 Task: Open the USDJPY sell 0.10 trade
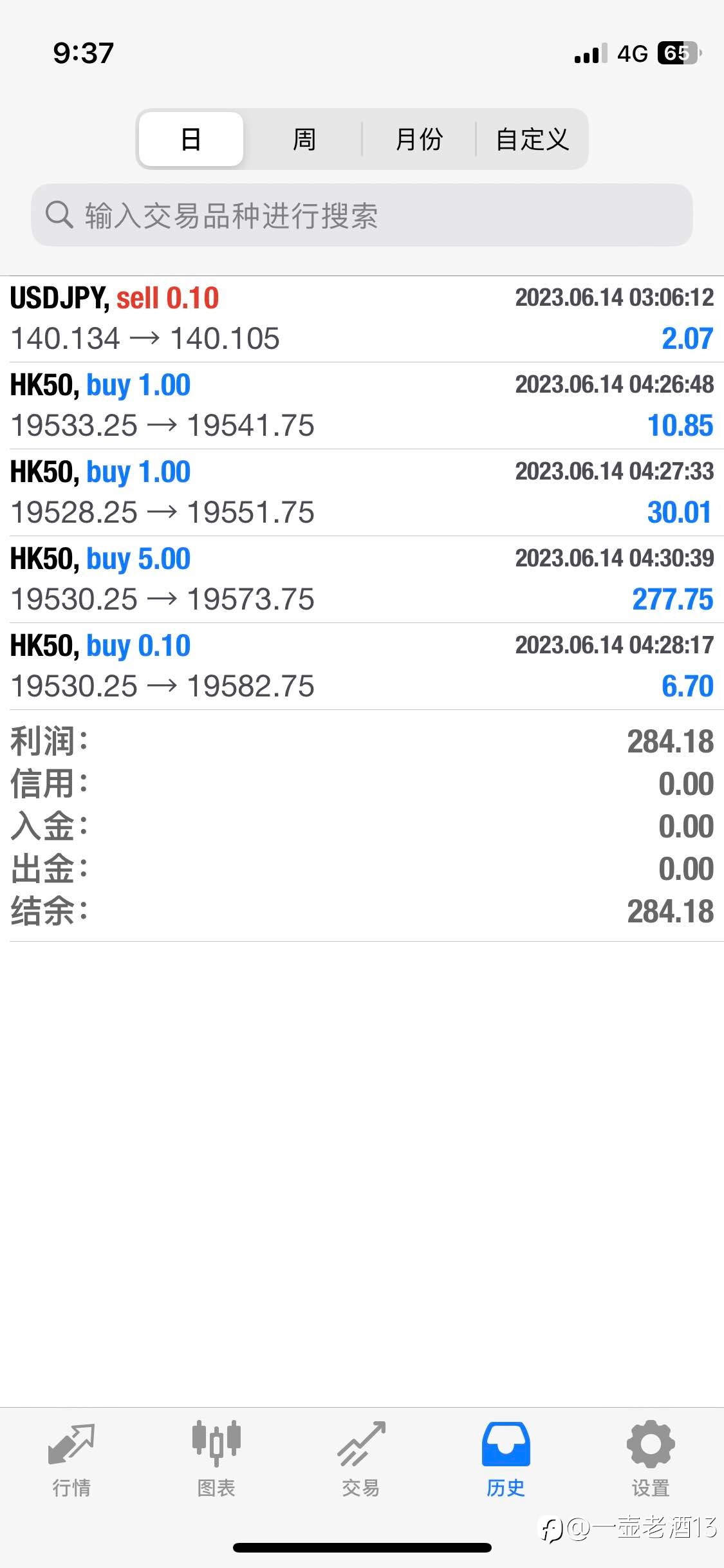pos(362,319)
